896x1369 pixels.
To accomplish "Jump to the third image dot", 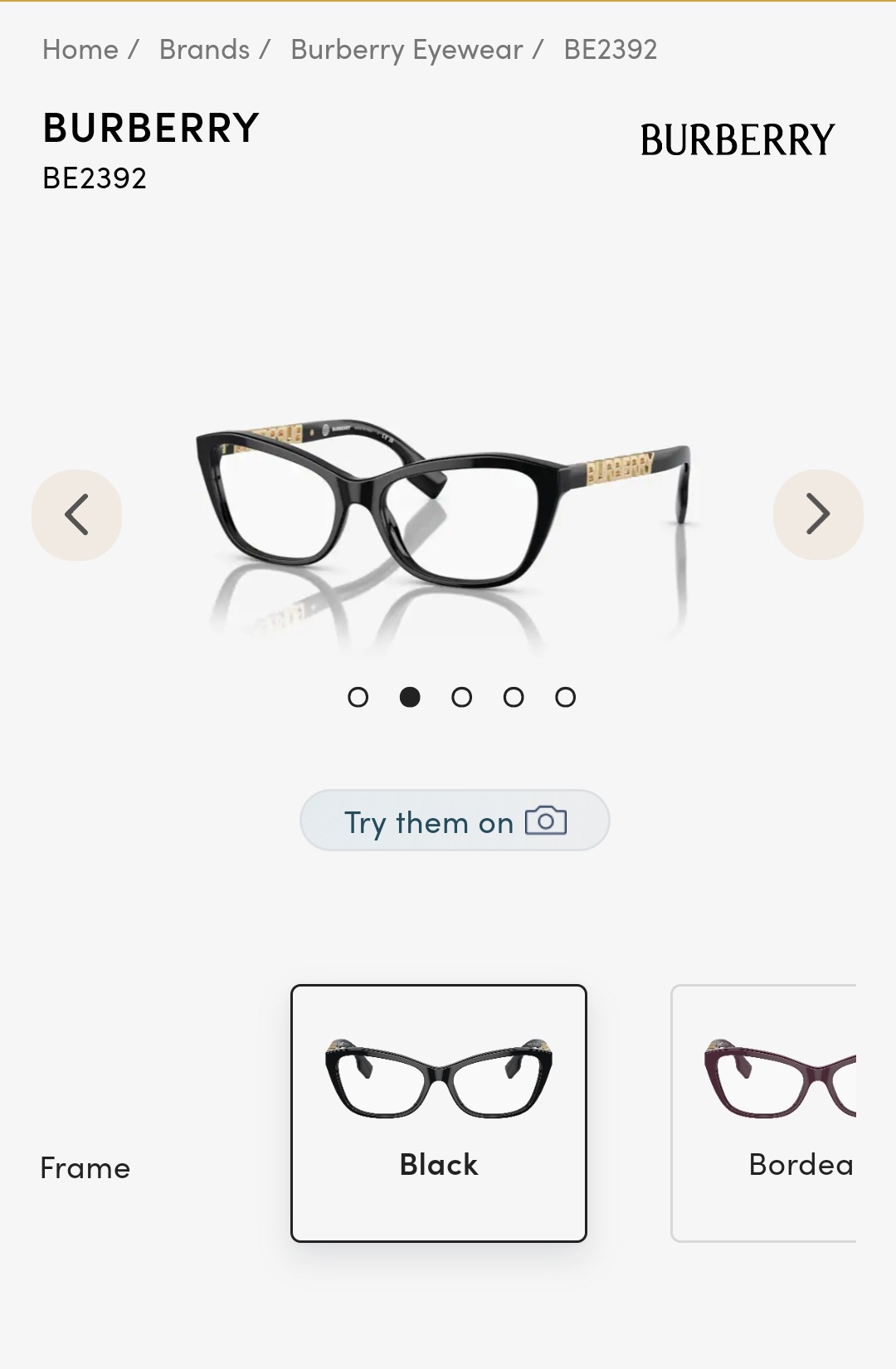I will point(461,697).
